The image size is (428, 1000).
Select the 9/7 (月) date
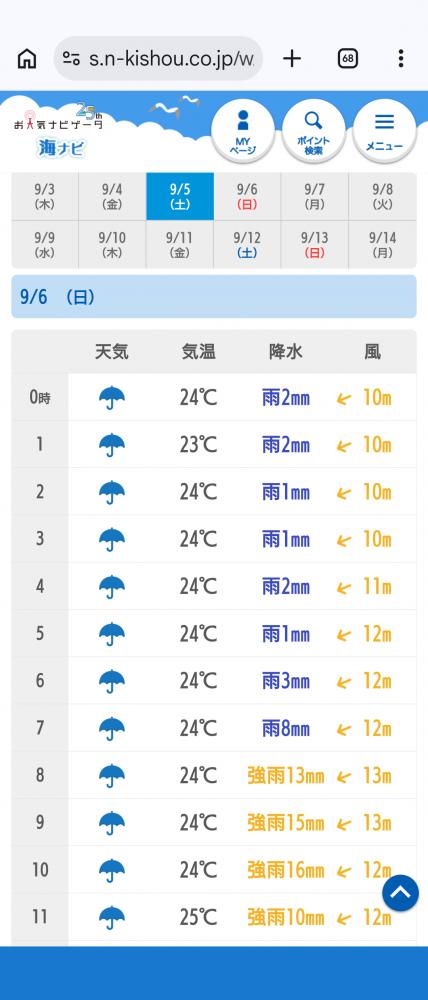[x=314, y=196]
